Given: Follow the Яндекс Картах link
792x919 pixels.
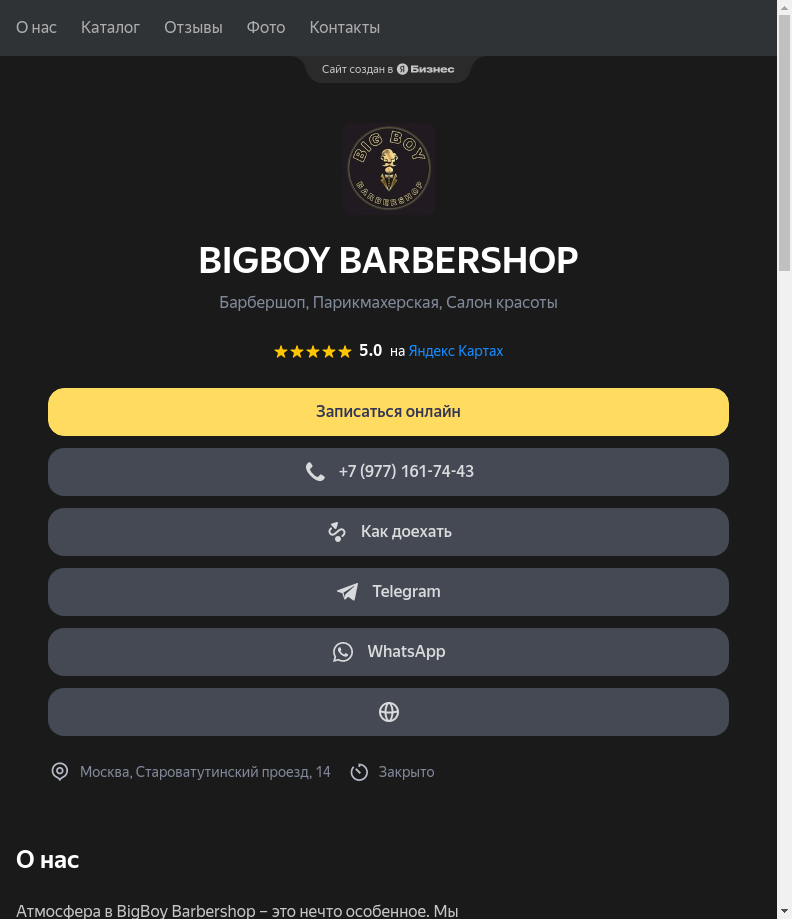Looking at the screenshot, I should [455, 351].
